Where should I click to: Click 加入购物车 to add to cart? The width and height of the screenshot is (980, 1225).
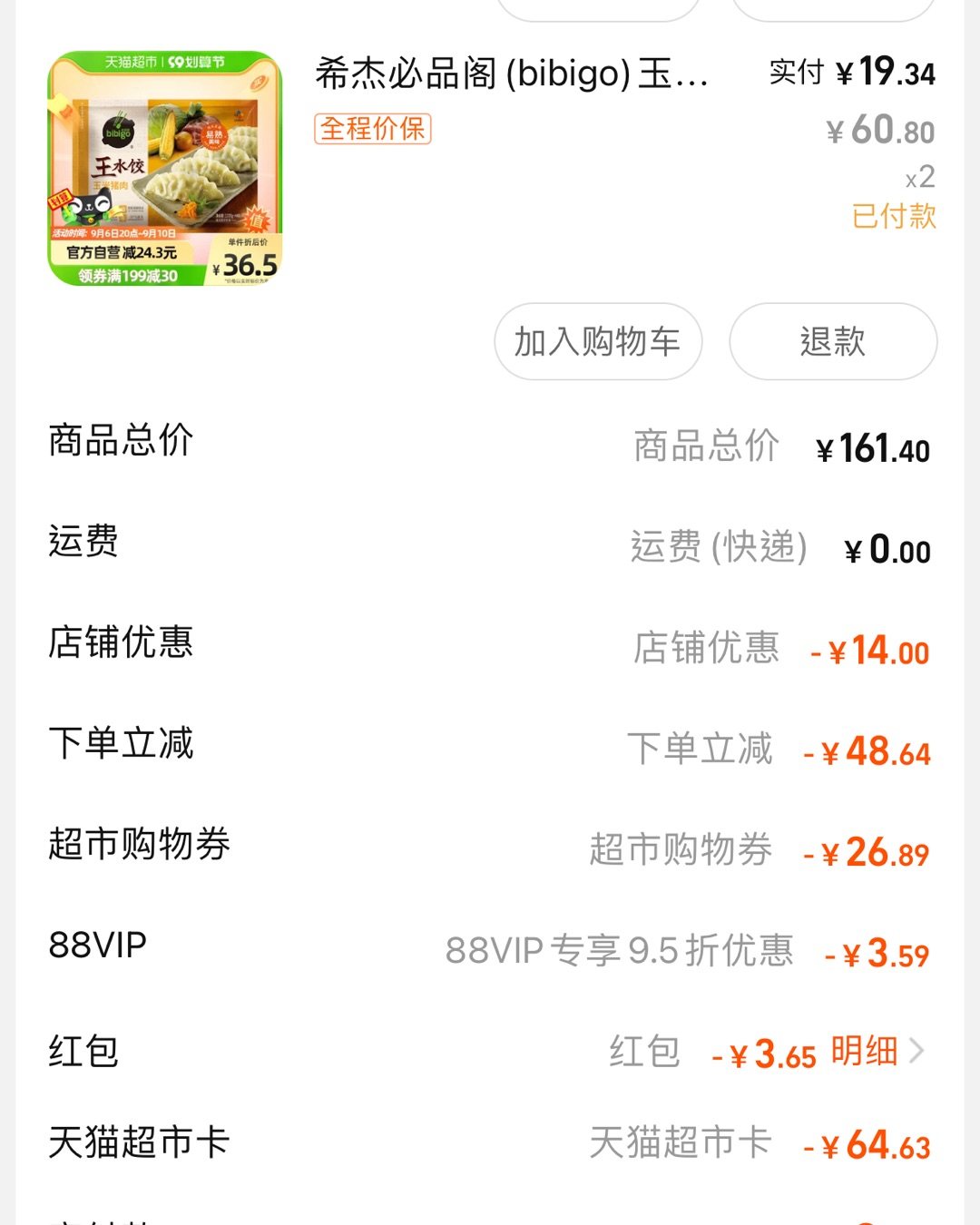pyautogui.click(x=597, y=342)
